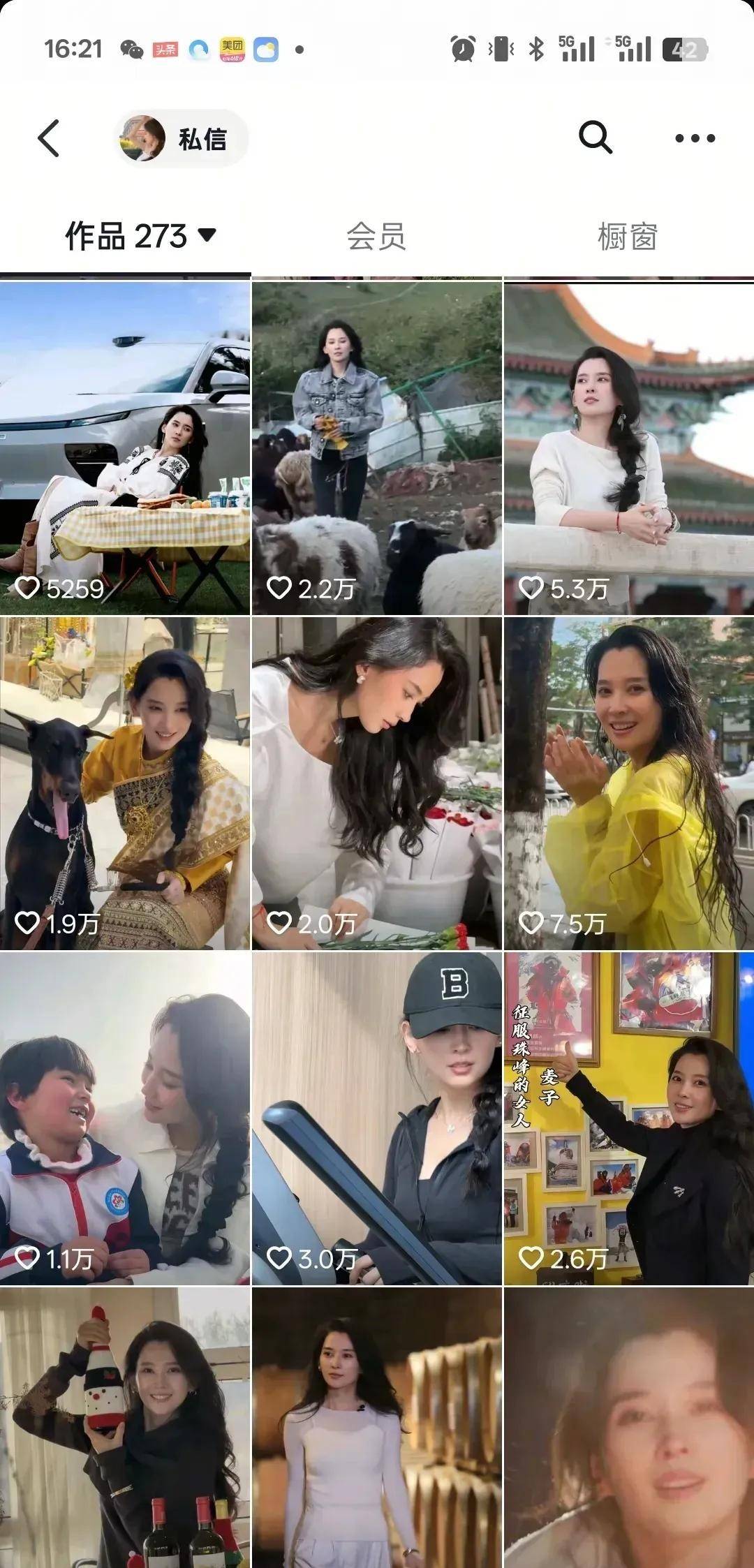Go back using the back arrow
The width and height of the screenshot is (754, 1568).
click(x=49, y=138)
